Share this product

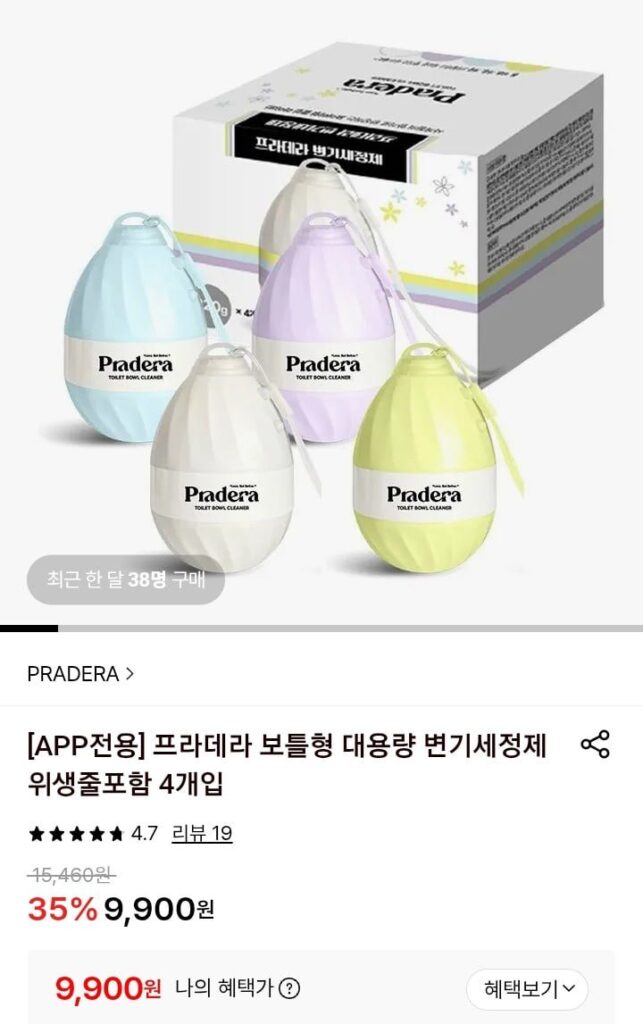click(x=595, y=744)
